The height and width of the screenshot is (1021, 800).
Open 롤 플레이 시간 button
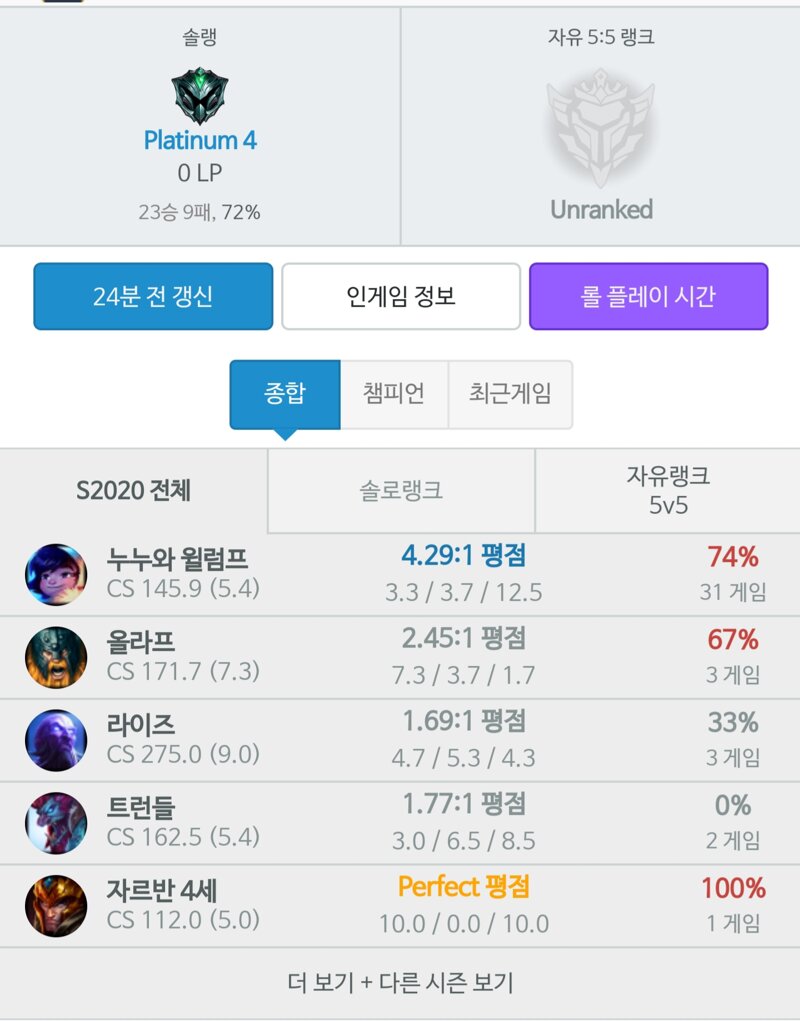(648, 297)
